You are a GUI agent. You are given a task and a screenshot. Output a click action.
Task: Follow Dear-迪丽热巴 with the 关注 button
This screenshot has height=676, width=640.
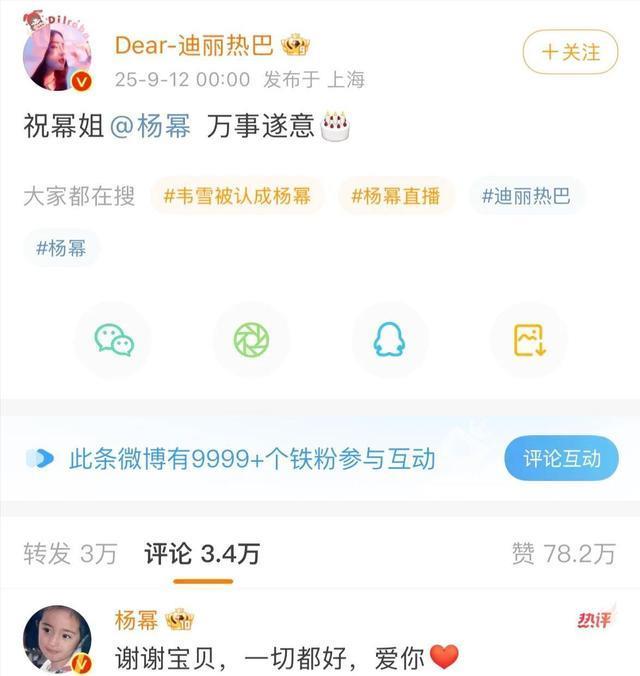[571, 51]
